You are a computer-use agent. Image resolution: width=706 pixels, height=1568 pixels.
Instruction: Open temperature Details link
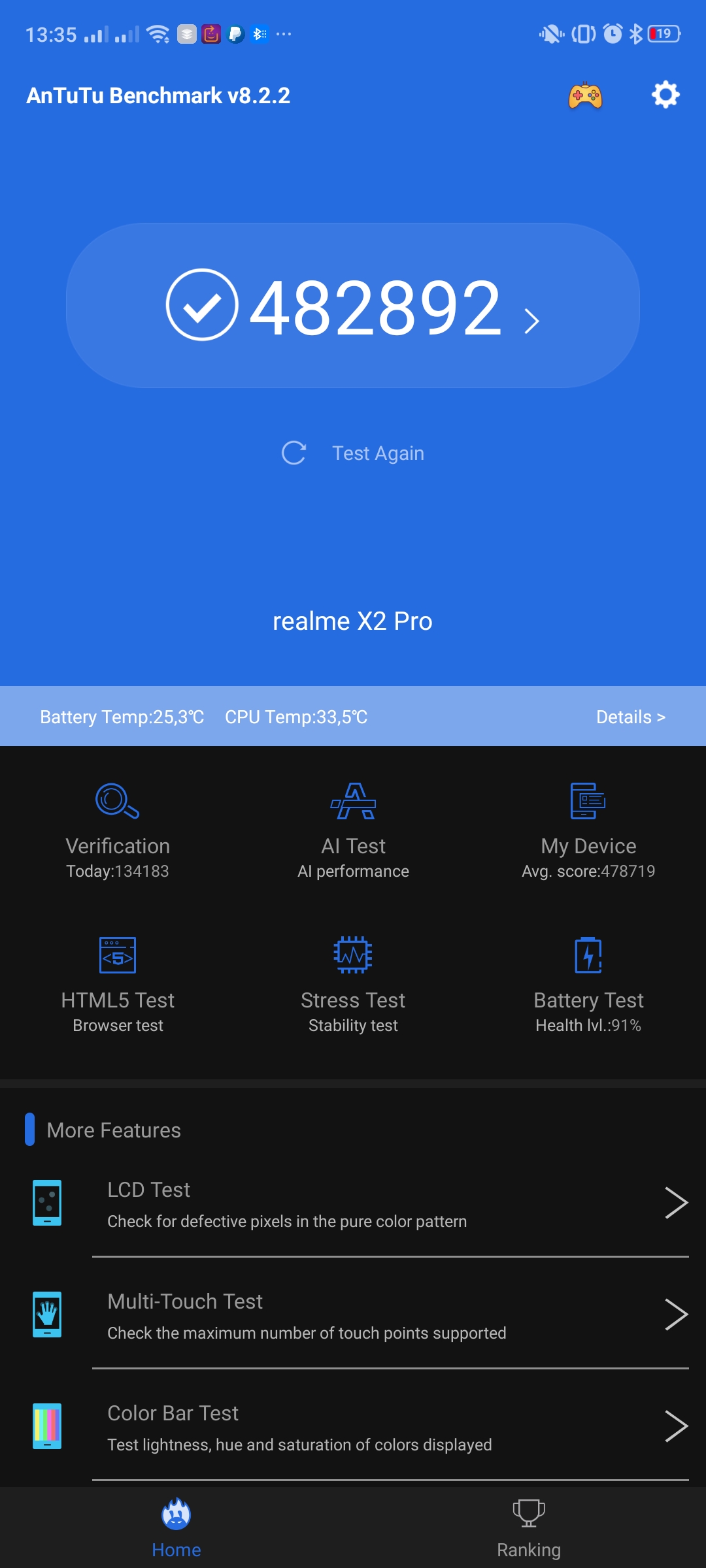pos(631,717)
